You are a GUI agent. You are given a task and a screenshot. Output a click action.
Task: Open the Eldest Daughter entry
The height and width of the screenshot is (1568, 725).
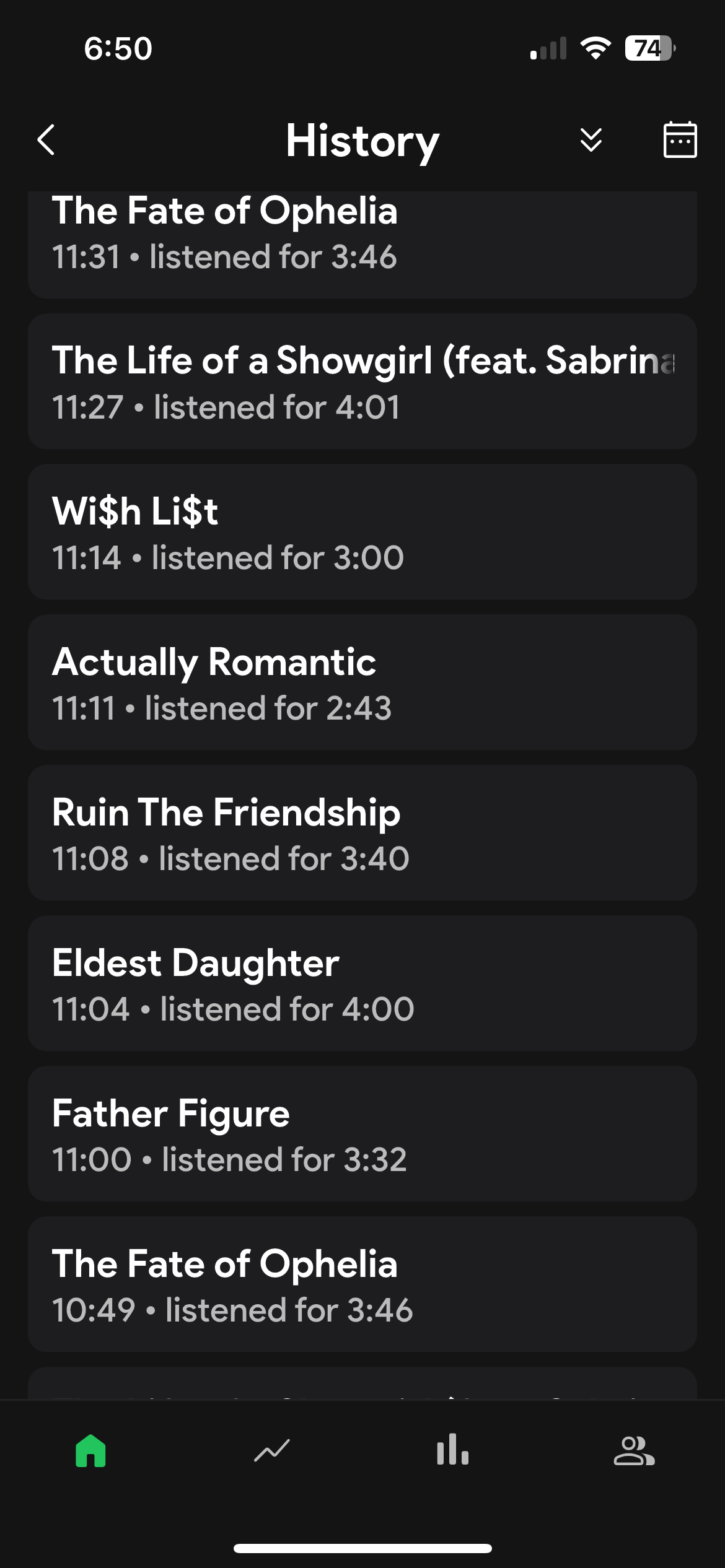pyautogui.click(x=362, y=983)
